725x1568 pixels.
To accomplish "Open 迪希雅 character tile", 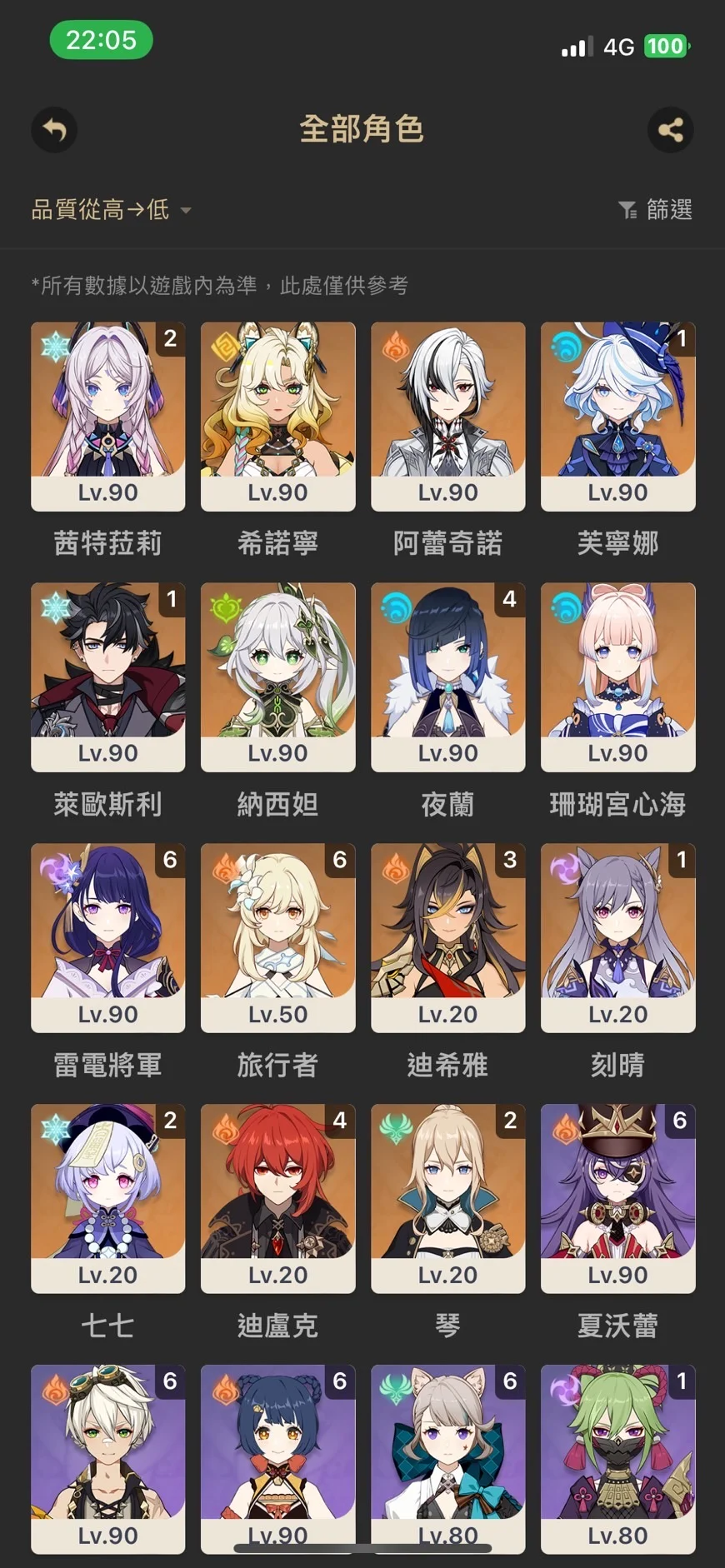I will click(447, 937).
